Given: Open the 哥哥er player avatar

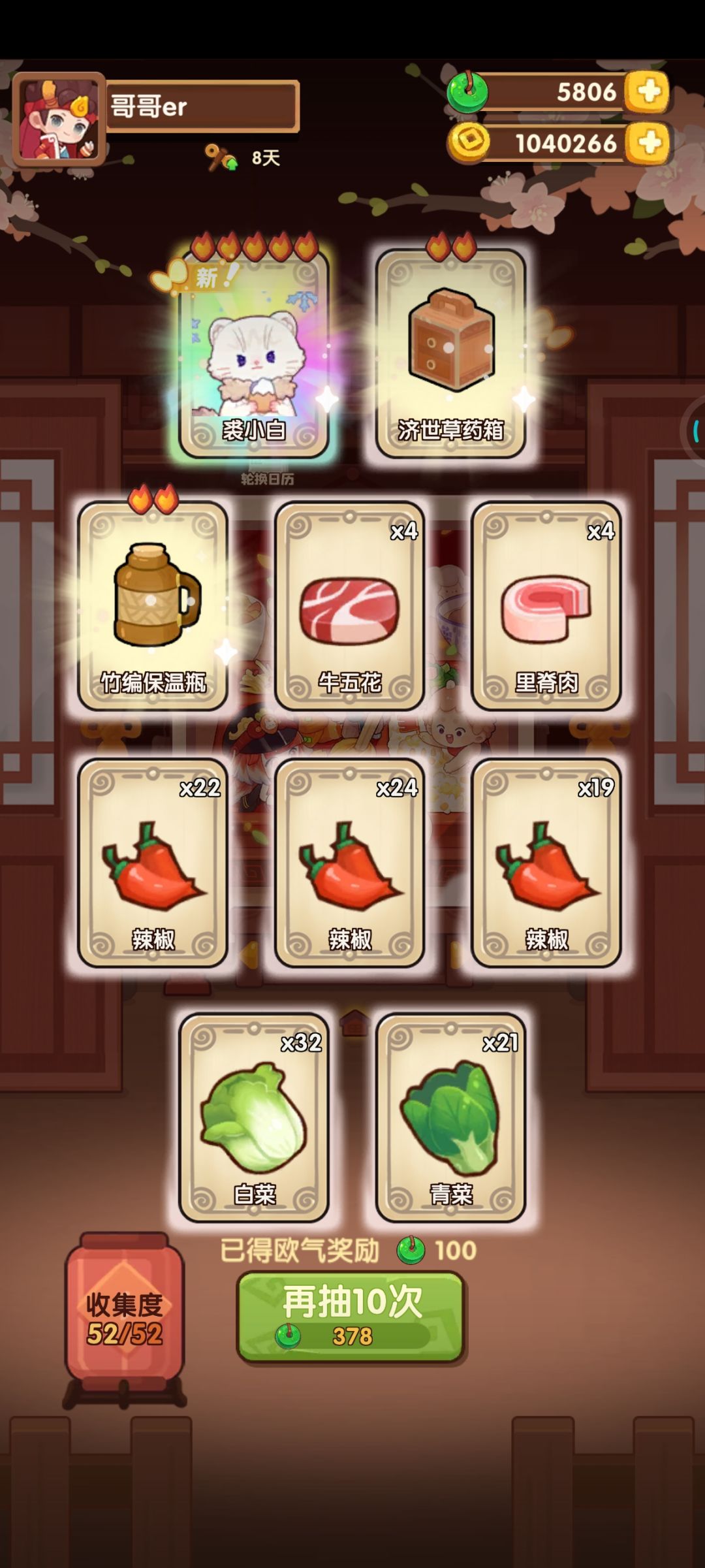Looking at the screenshot, I should pyautogui.click(x=59, y=118).
